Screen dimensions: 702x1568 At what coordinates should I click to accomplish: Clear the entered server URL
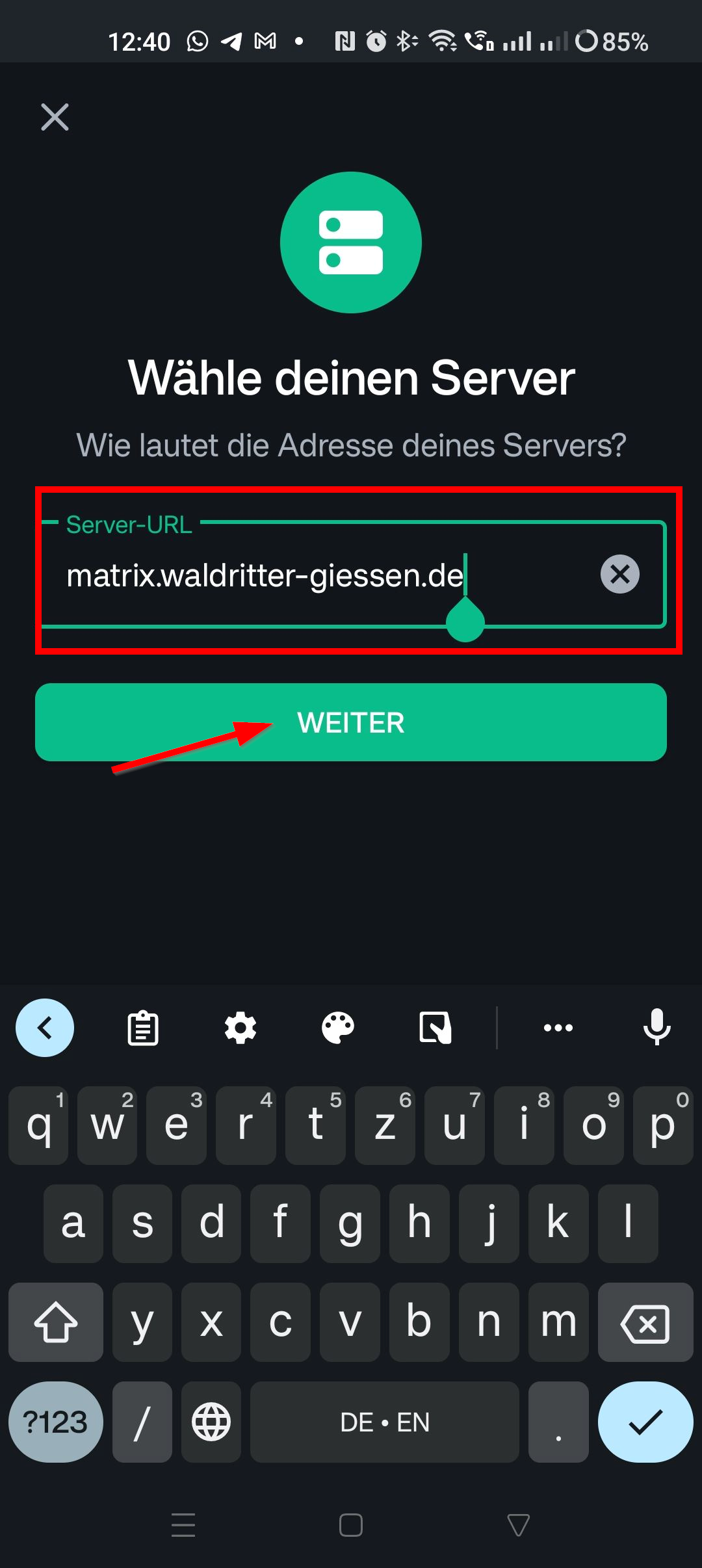(x=619, y=574)
